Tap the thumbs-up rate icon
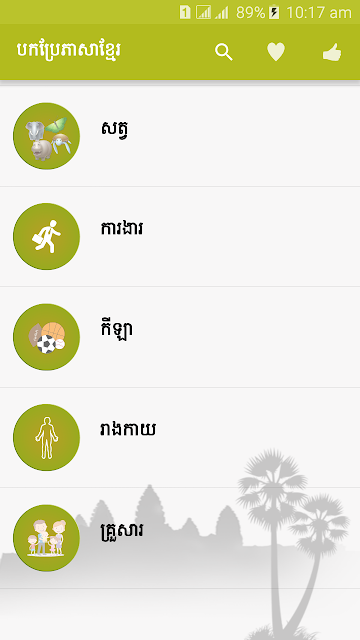 tap(332, 52)
